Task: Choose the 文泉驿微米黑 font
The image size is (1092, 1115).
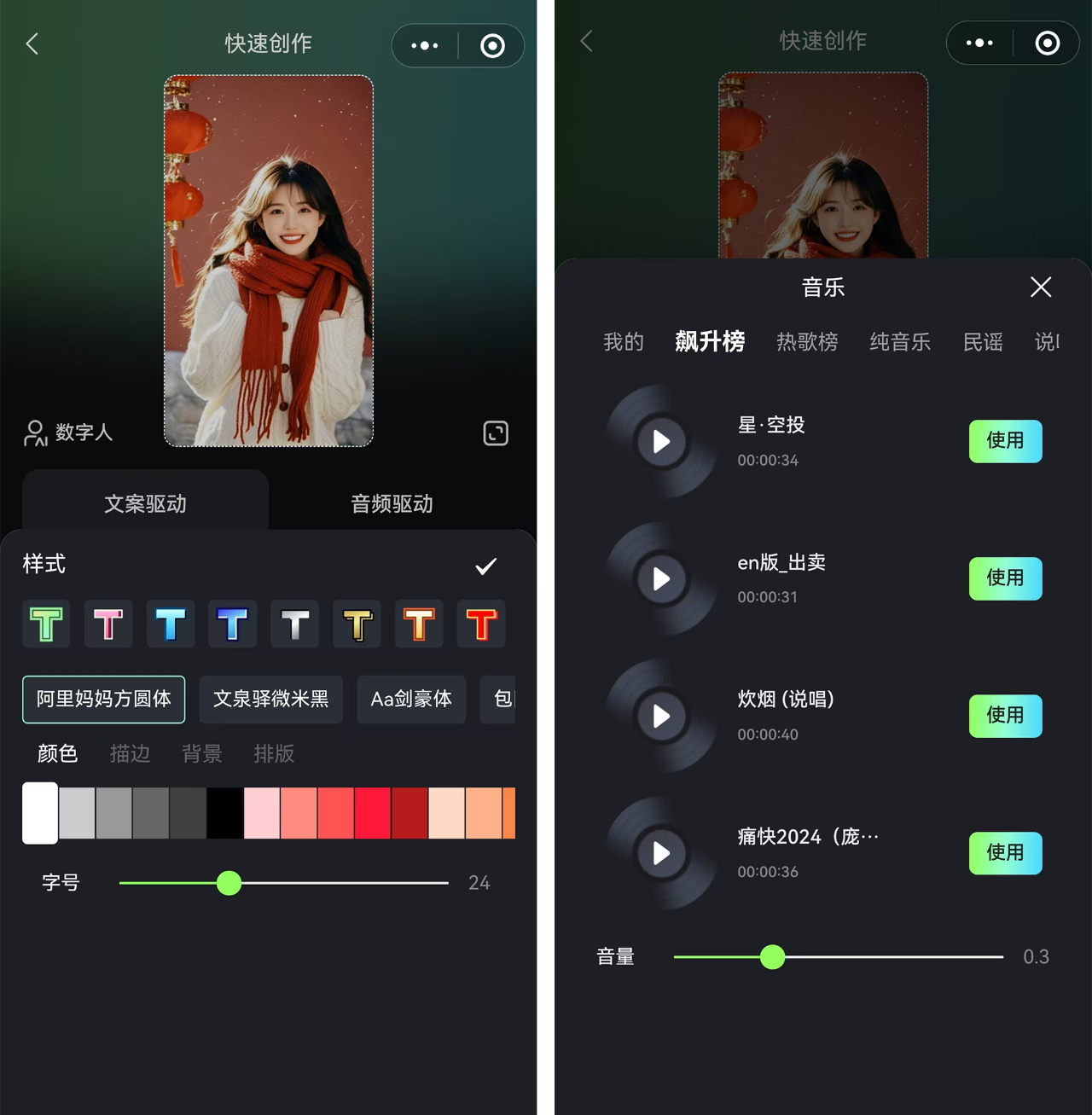Action: [x=270, y=700]
